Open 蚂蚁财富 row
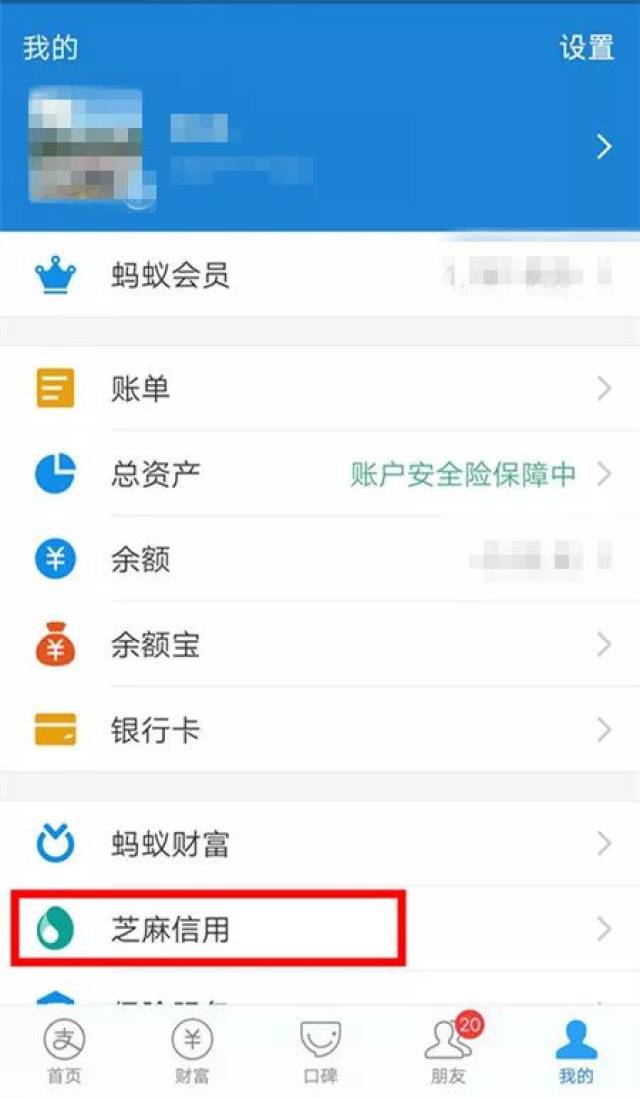The height and width of the screenshot is (1098, 640). pyautogui.click(x=320, y=845)
